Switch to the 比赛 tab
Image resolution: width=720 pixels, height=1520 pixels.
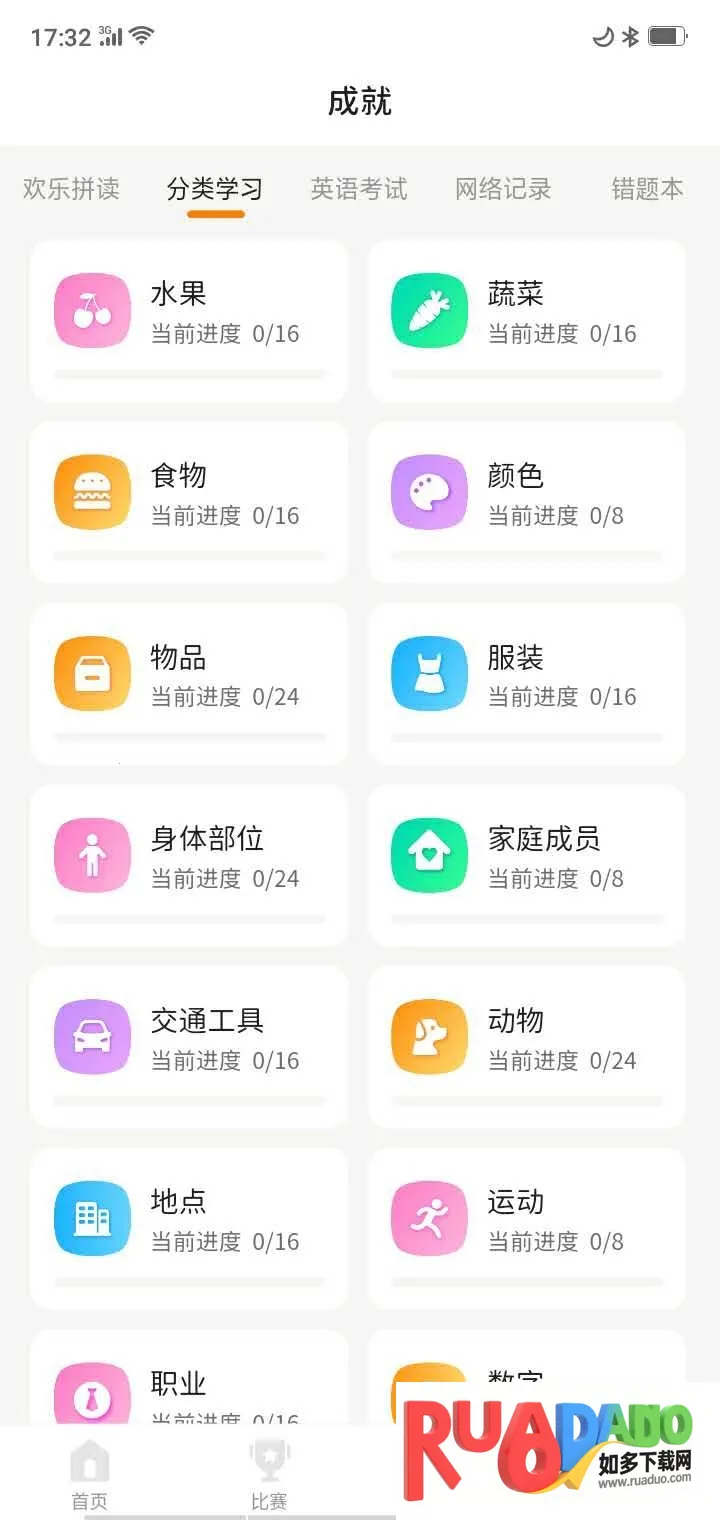269,1476
